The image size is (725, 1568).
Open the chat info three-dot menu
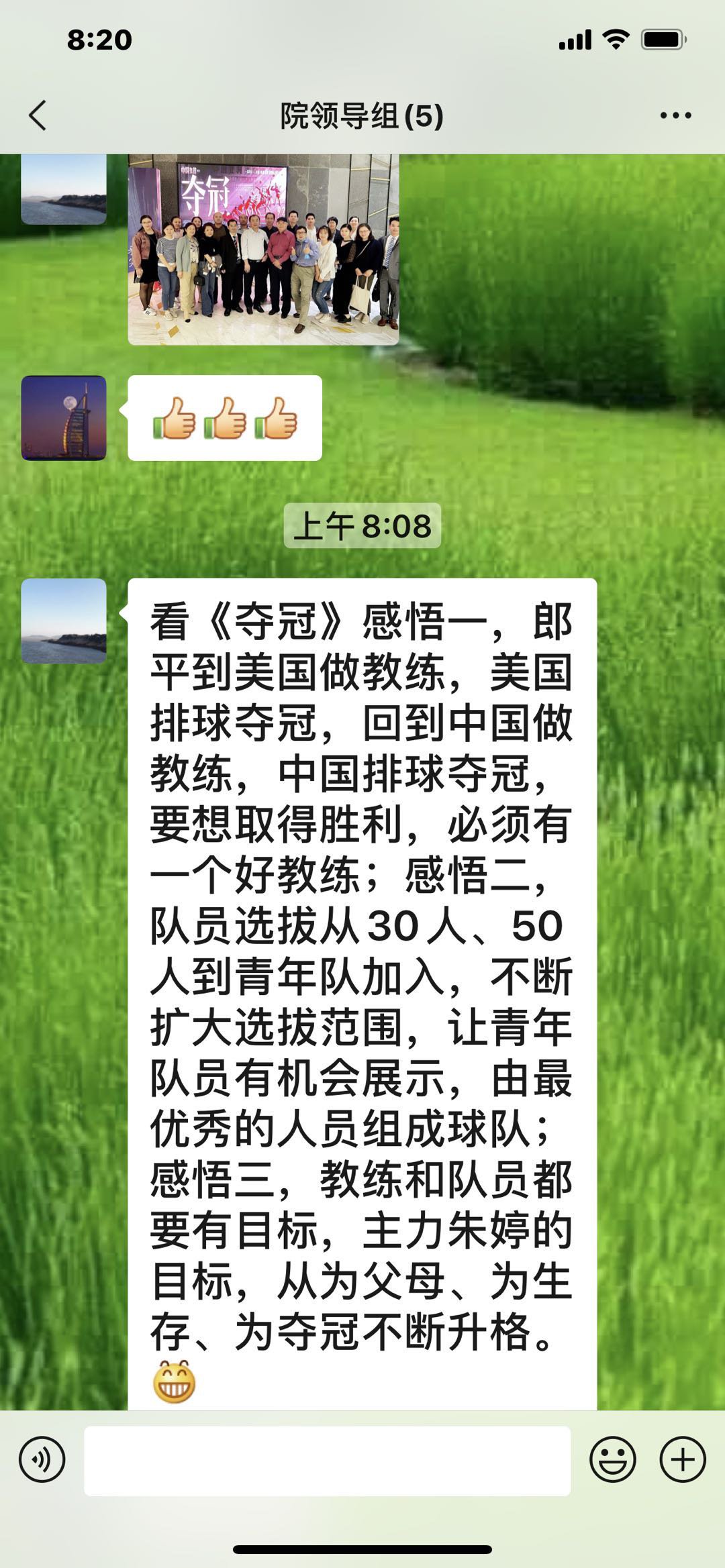pos(675,115)
